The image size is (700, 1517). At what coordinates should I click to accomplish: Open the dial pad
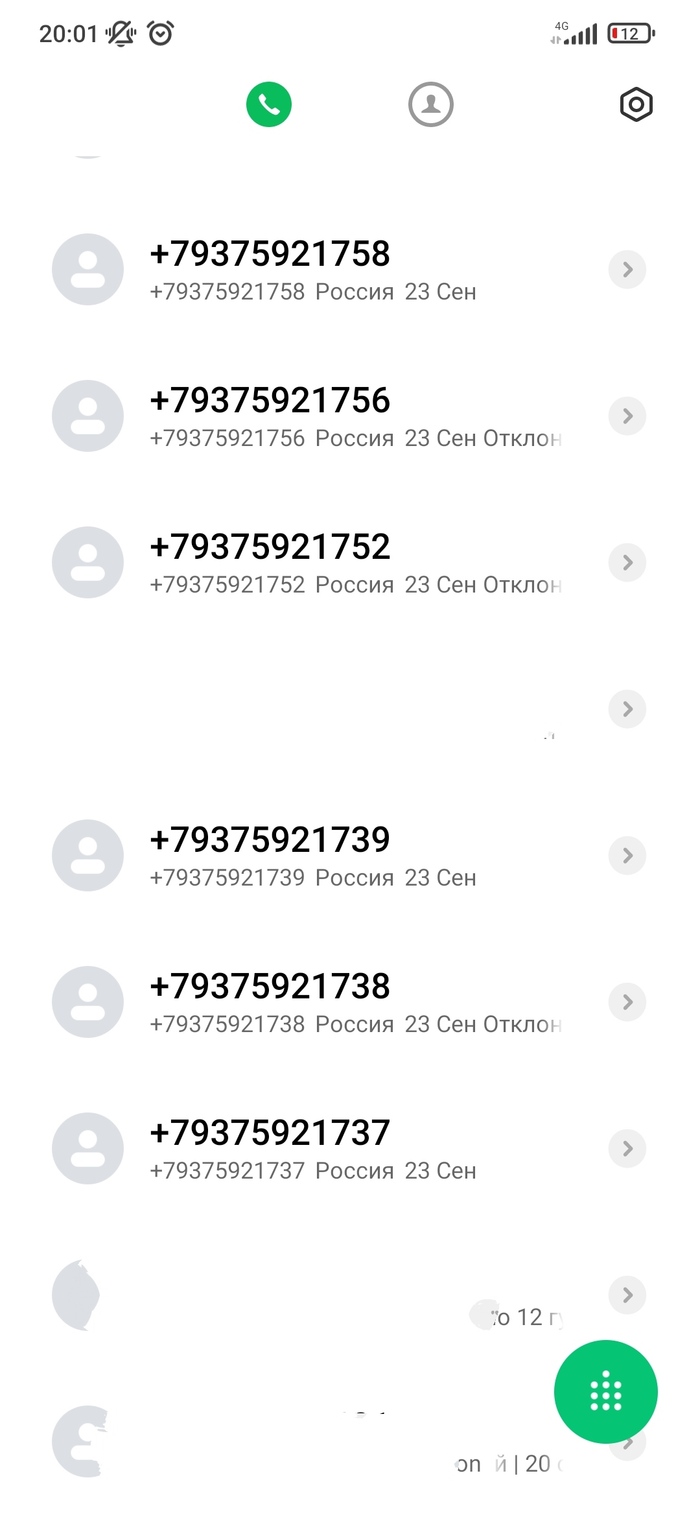click(x=606, y=1392)
